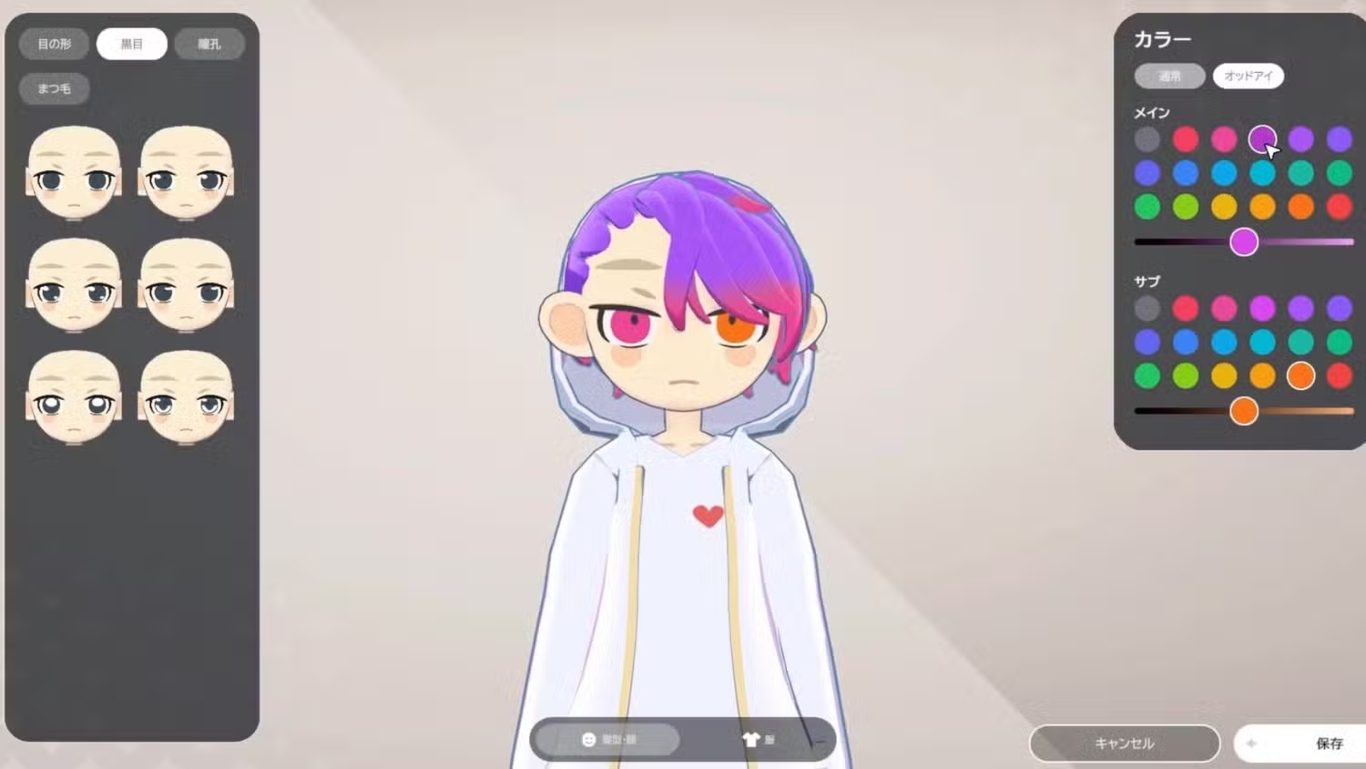Open the まつ毛 eyelash tab
The image size is (1366, 769).
[54, 88]
